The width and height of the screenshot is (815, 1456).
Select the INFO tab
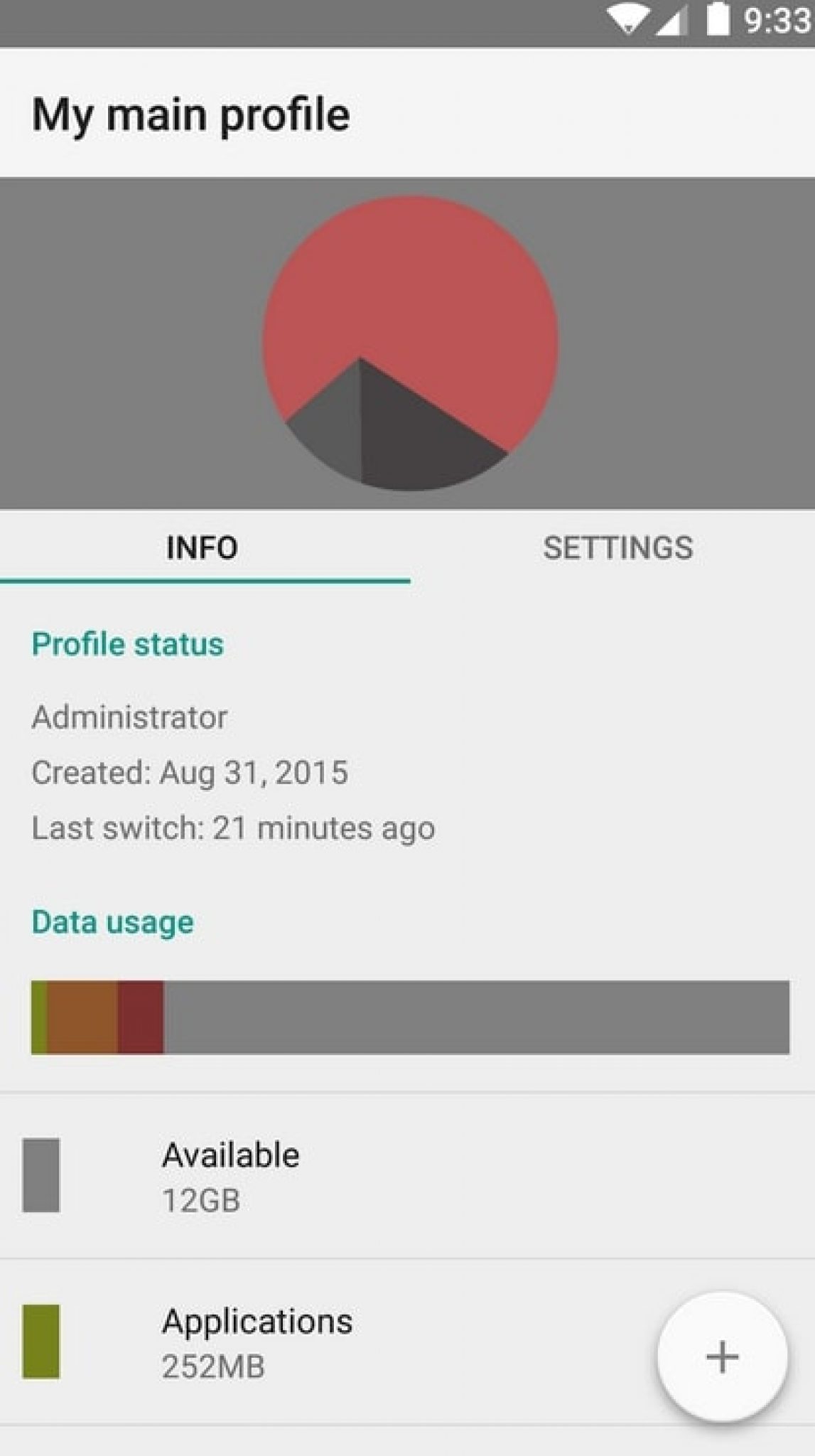[202, 547]
